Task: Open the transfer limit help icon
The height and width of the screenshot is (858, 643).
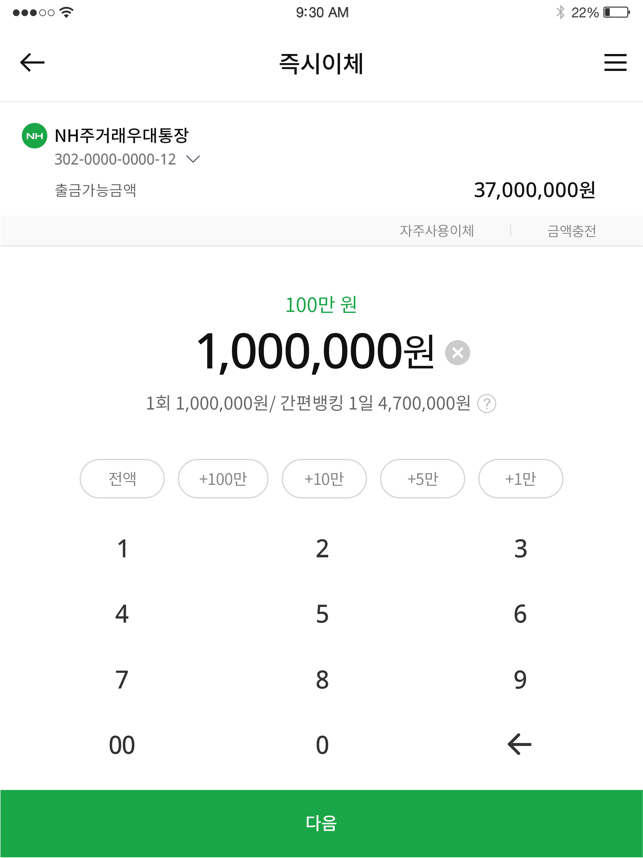Action: click(487, 404)
